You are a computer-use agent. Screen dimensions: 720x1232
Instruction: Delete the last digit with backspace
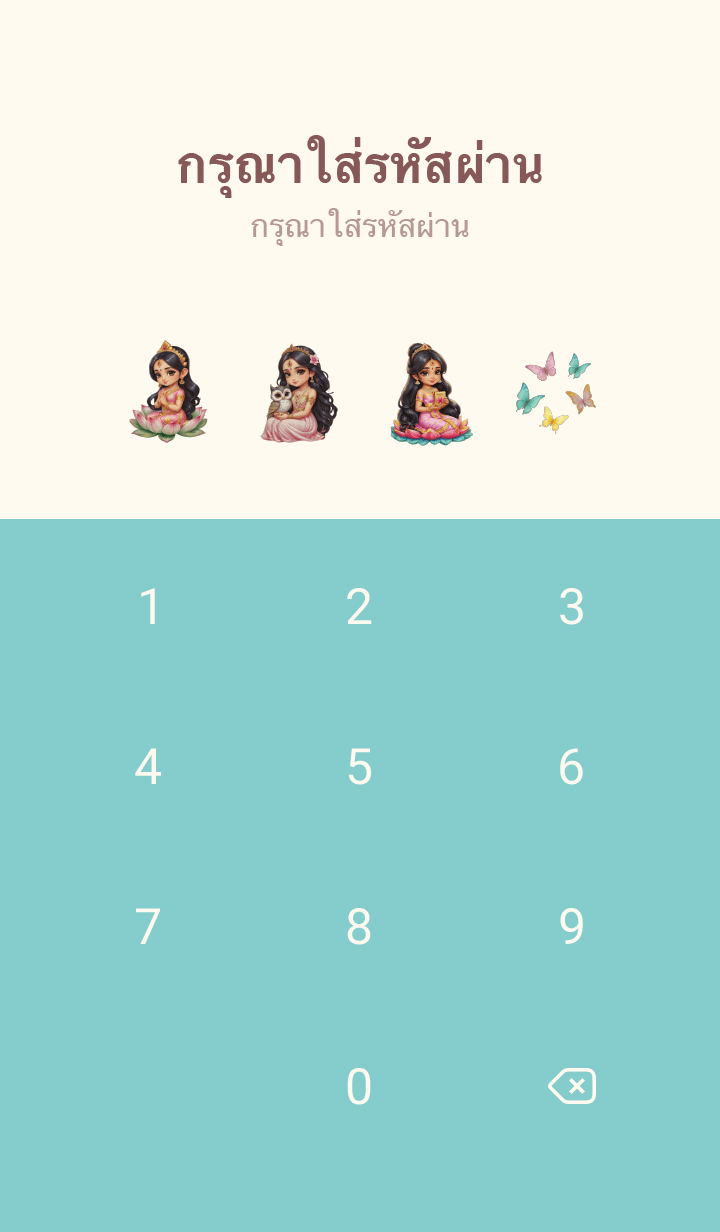[x=572, y=1086]
